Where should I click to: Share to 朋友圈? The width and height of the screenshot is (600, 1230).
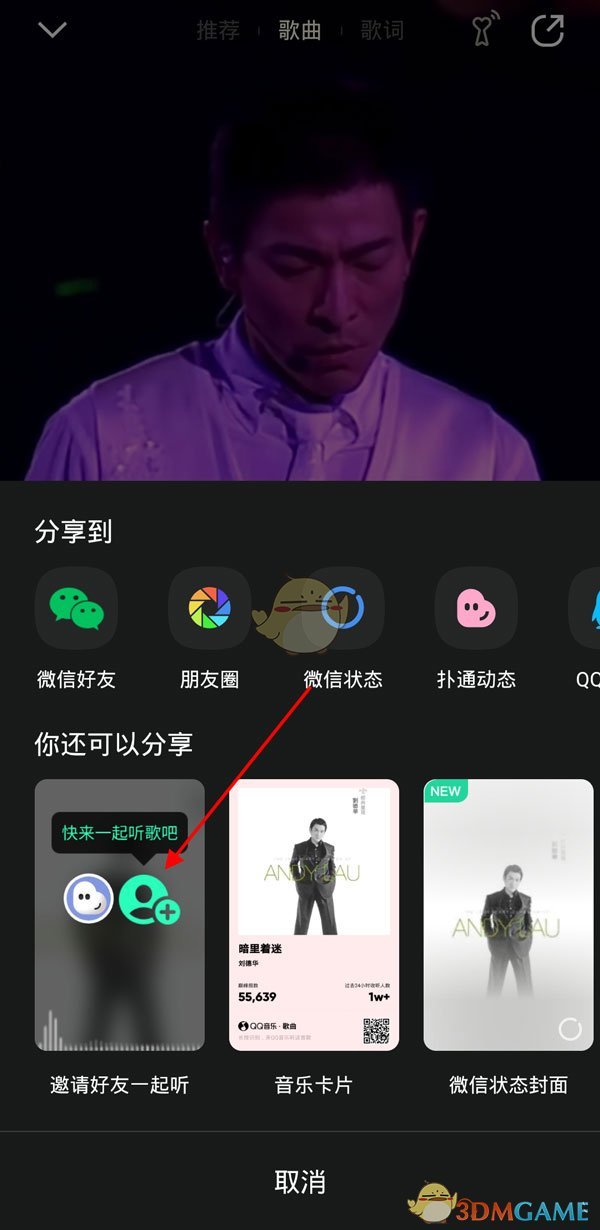pyautogui.click(x=209, y=608)
